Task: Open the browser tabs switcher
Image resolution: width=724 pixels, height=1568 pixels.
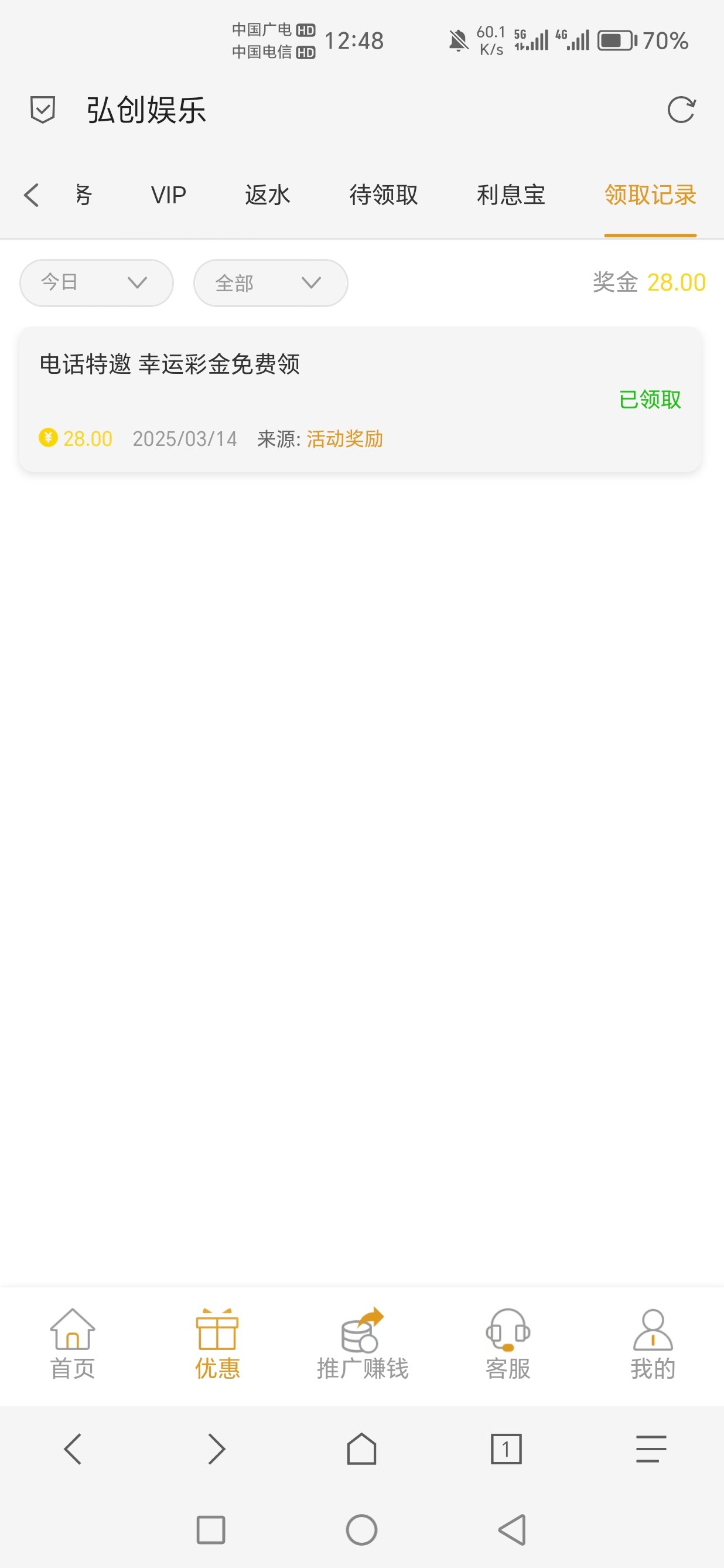Action: [506, 1448]
